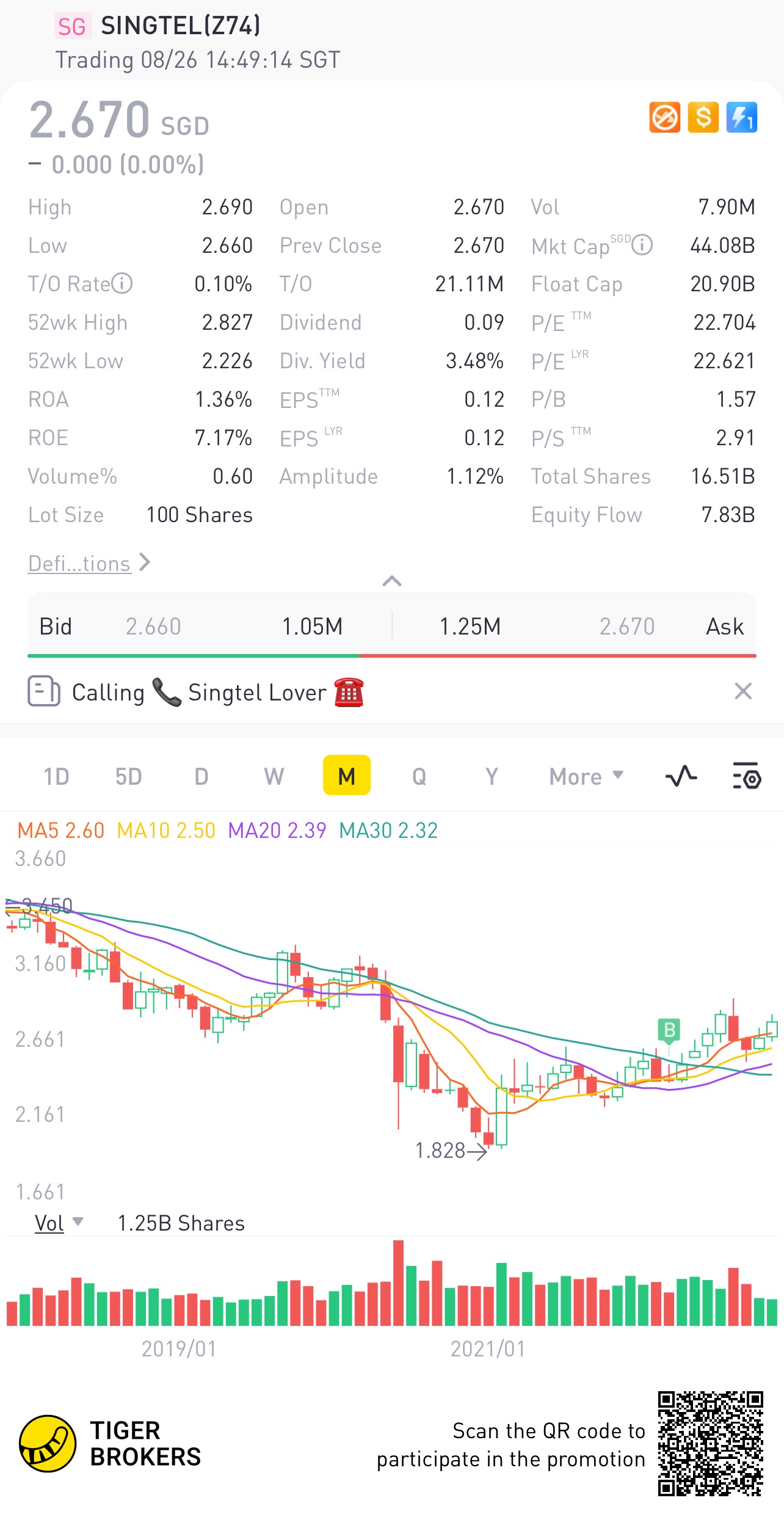Switch to the daily D chart

[x=201, y=776]
